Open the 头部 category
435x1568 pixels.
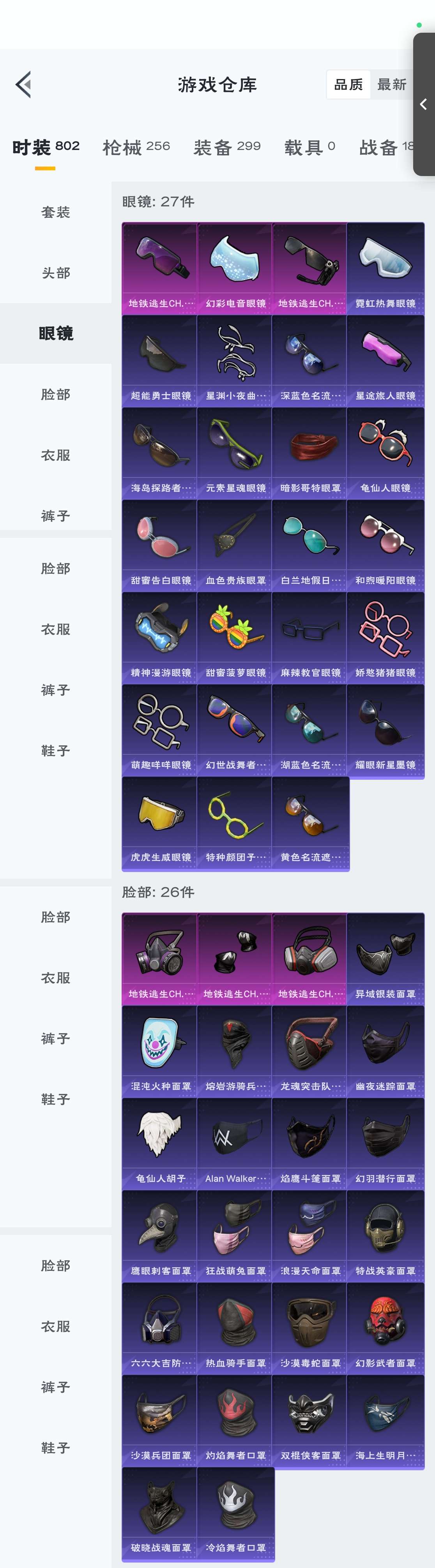[55, 273]
